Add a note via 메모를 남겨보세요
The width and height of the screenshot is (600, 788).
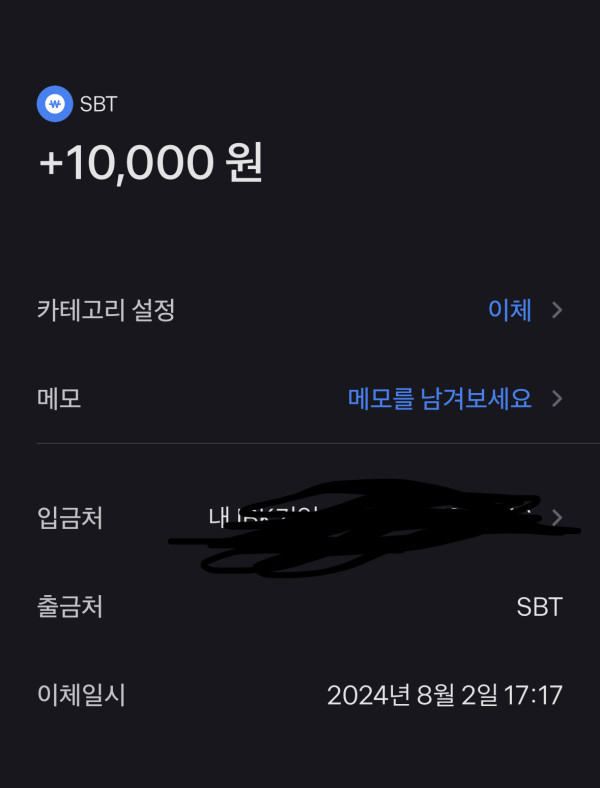pyautogui.click(x=440, y=399)
